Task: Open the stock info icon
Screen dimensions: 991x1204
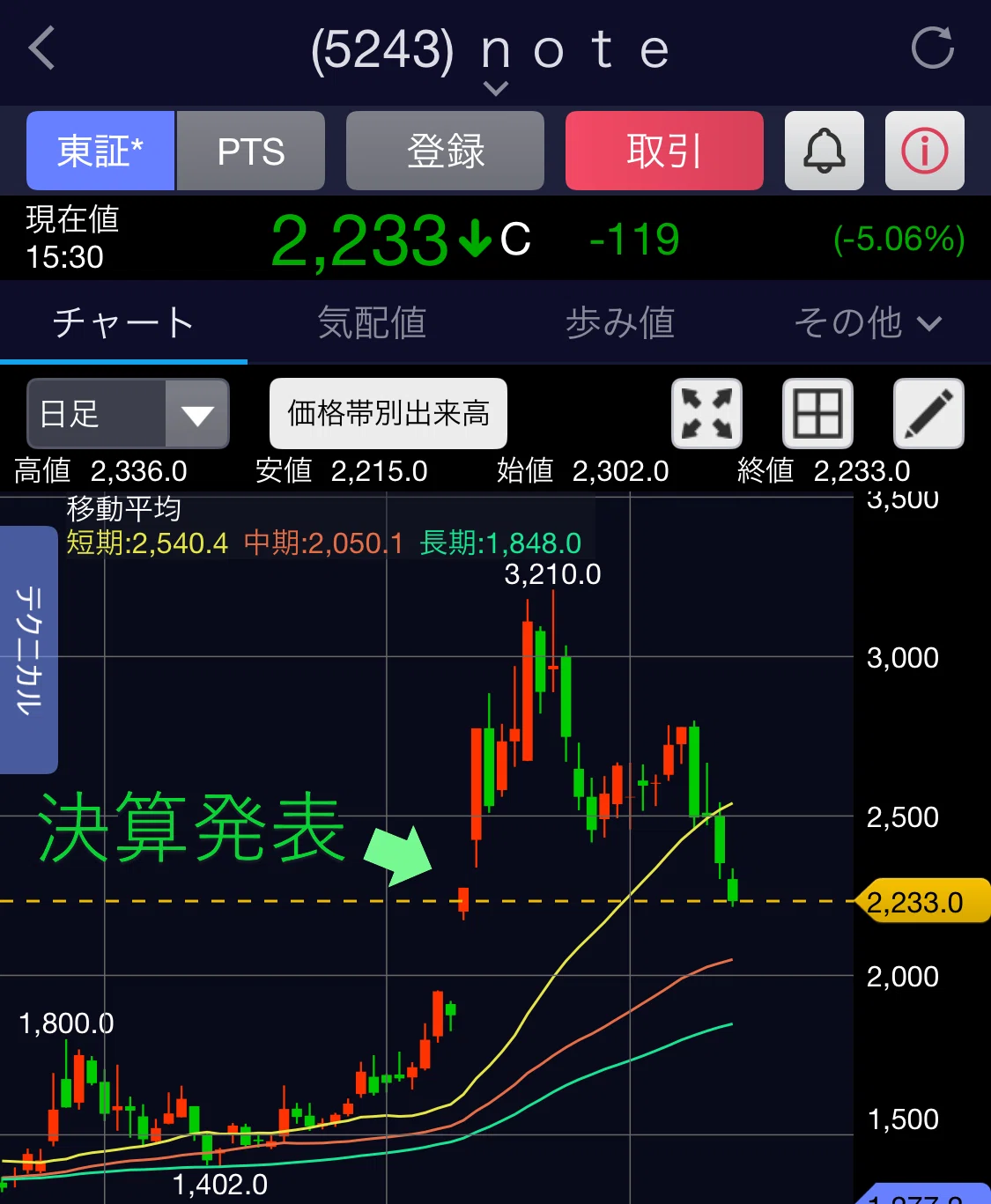Action: [x=925, y=151]
